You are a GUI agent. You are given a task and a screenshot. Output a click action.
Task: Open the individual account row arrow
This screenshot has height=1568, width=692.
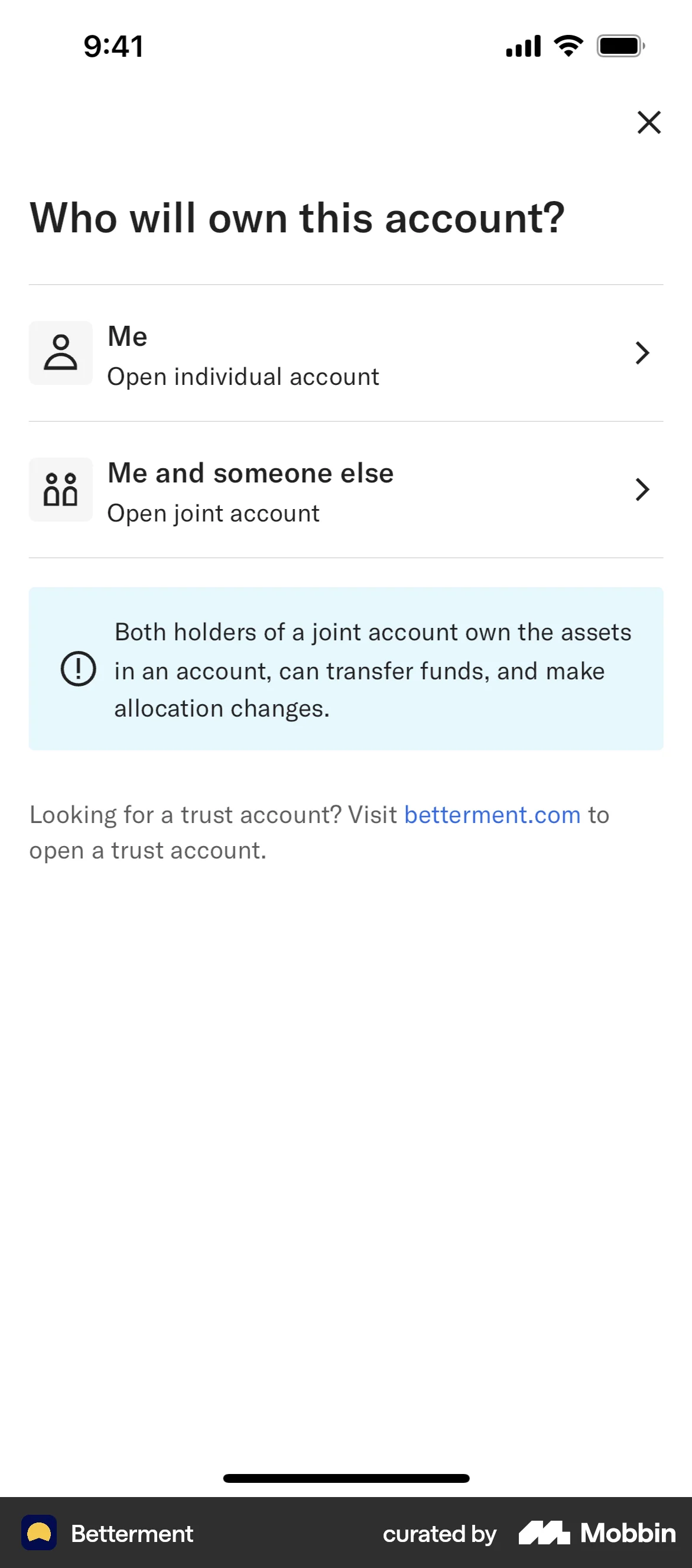[642, 353]
